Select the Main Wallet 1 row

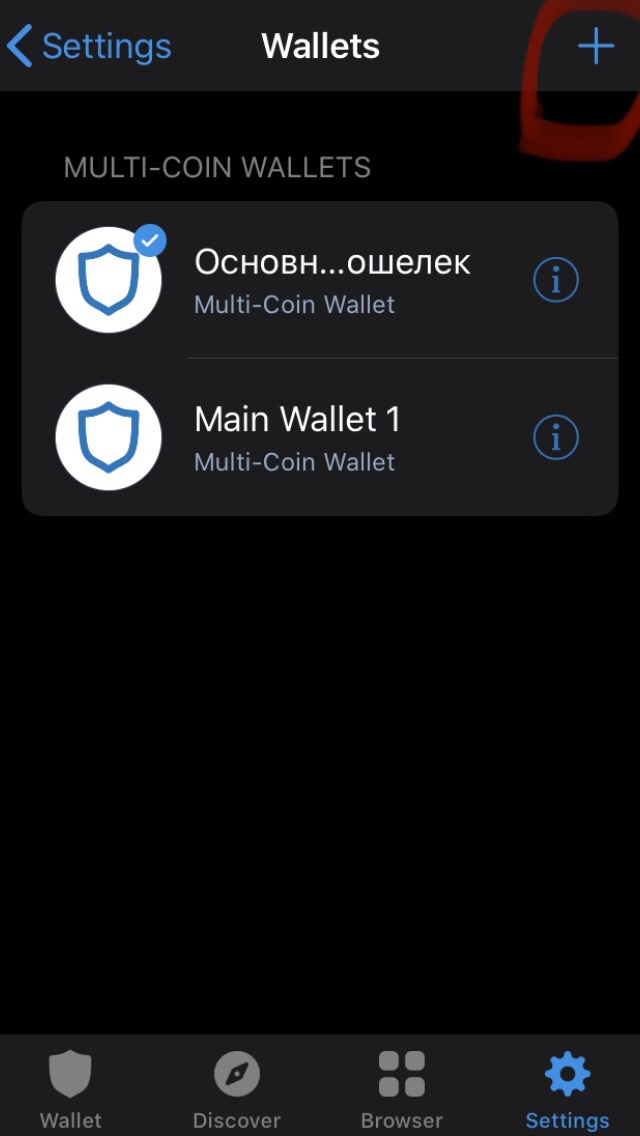[330, 437]
